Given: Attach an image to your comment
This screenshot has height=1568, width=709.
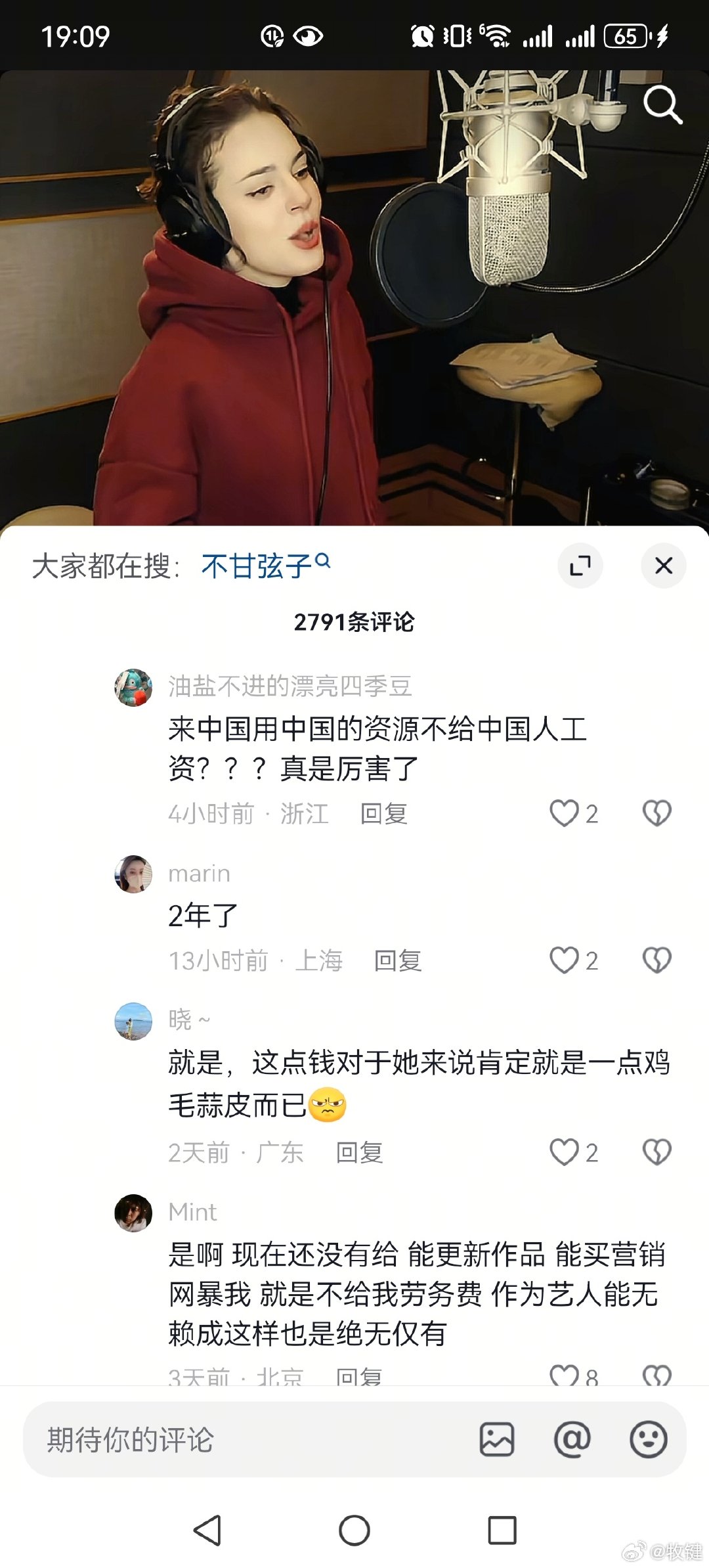Looking at the screenshot, I should coord(497,1440).
